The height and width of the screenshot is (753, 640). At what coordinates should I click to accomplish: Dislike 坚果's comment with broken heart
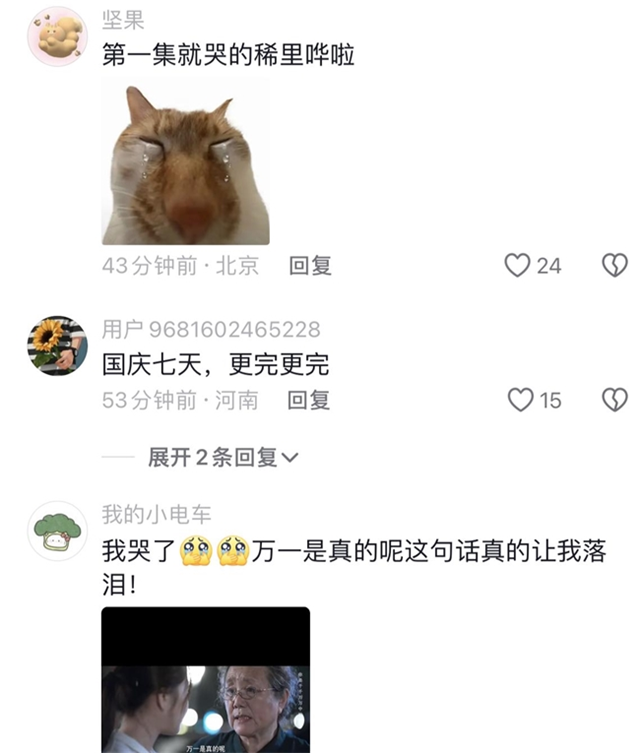[x=614, y=265]
